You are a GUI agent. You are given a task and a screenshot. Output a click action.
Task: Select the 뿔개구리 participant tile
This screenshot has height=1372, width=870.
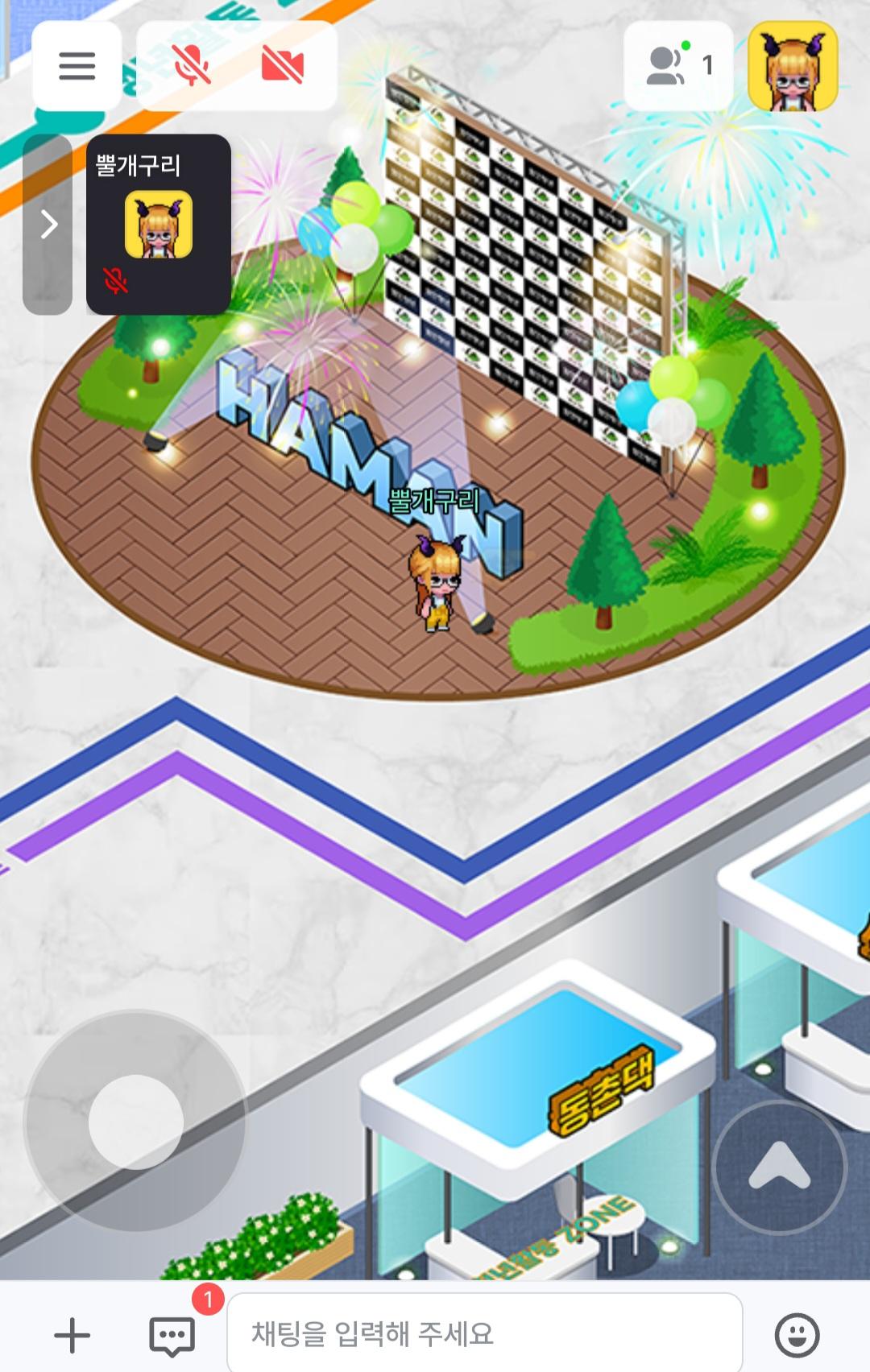point(159,225)
